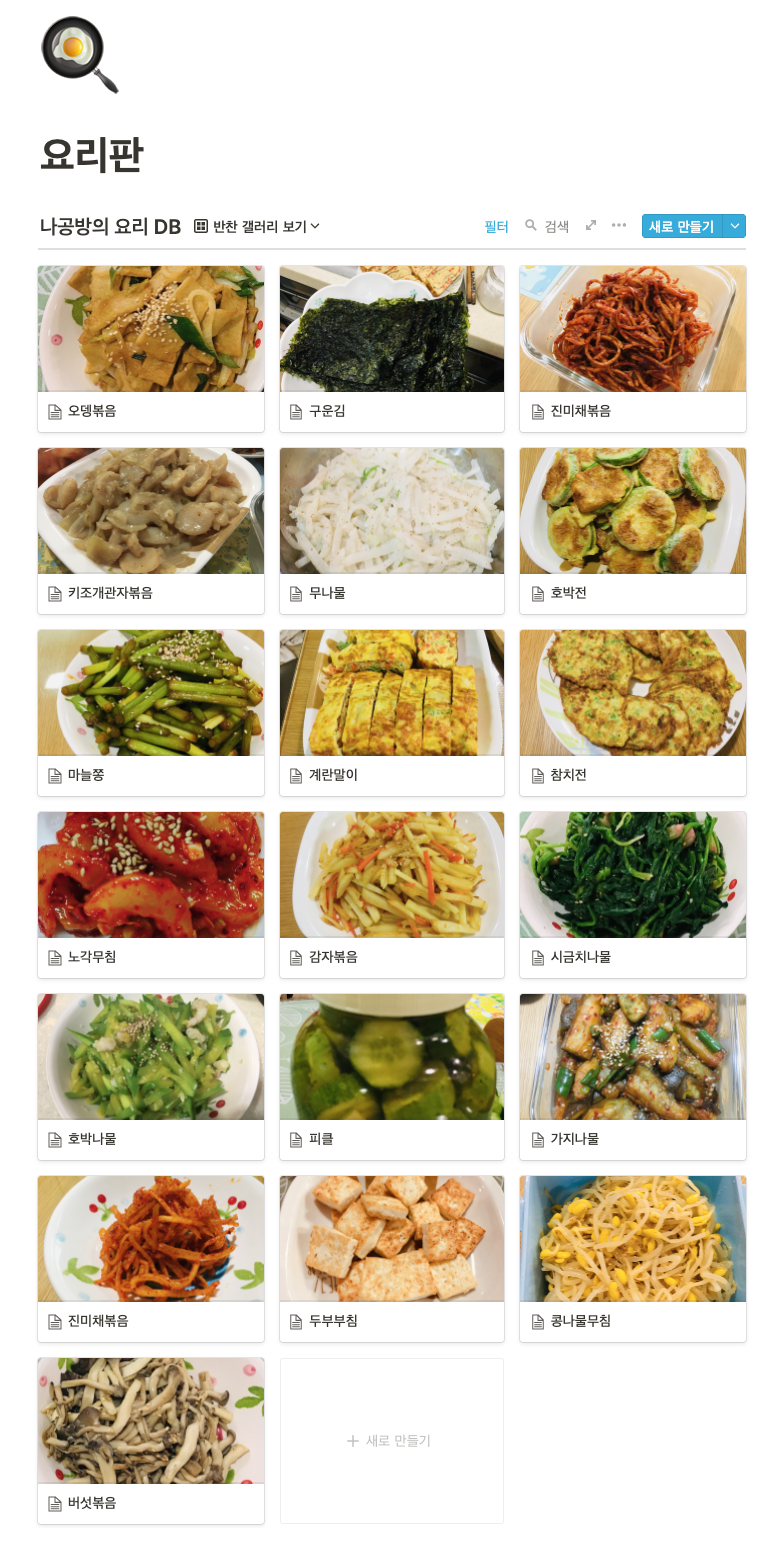Viewport: 782px width, 1544px height.
Task: View the 무나물 card
Action: pos(391,530)
